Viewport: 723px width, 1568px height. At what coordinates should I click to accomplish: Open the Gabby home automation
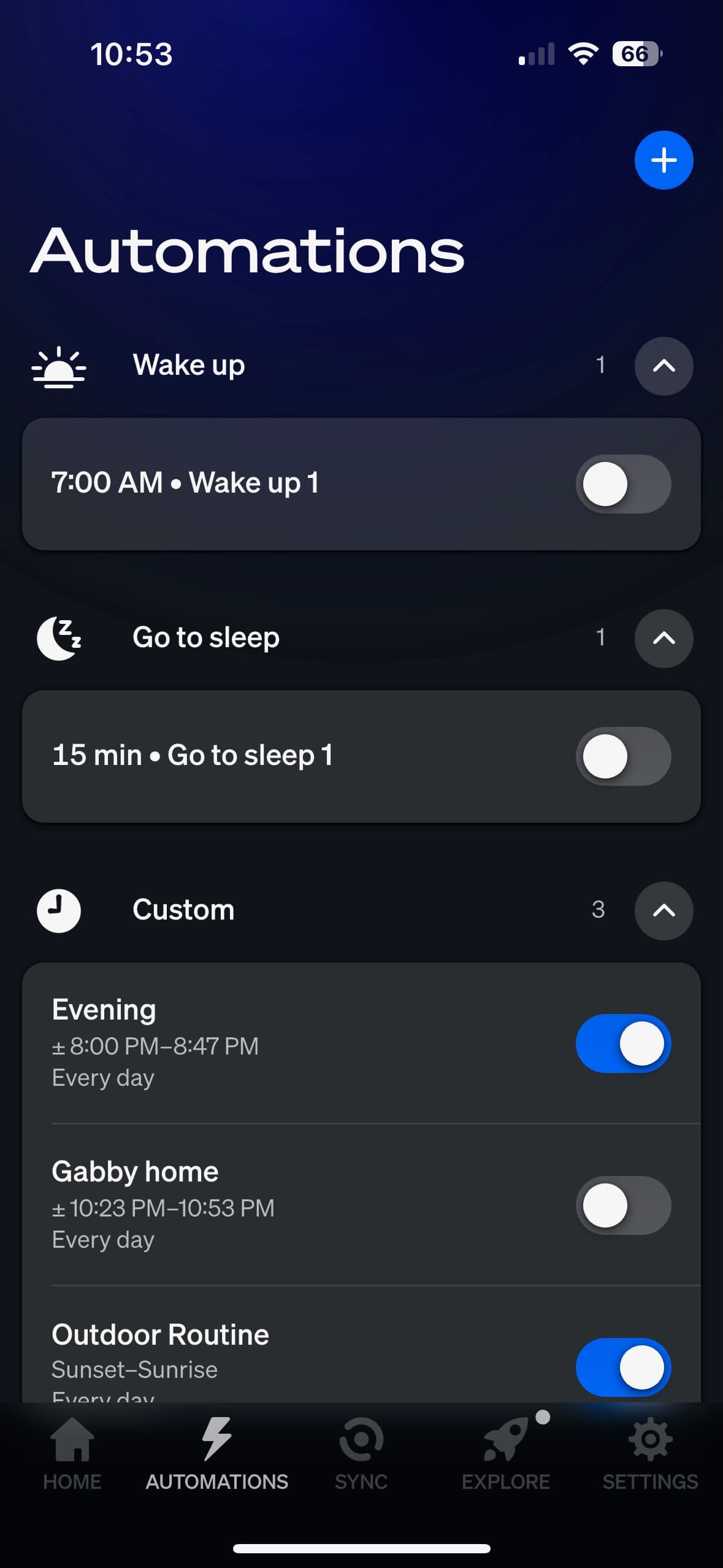click(245, 1205)
